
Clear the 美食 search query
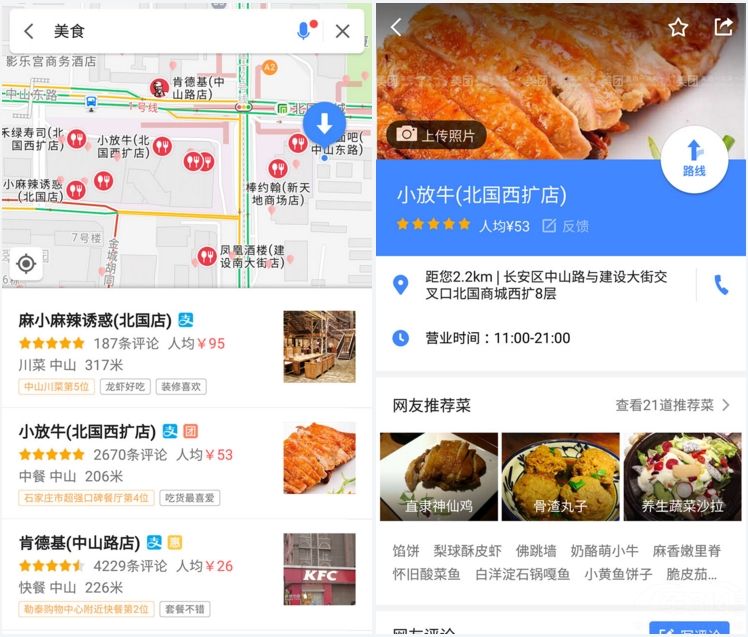coord(343,31)
